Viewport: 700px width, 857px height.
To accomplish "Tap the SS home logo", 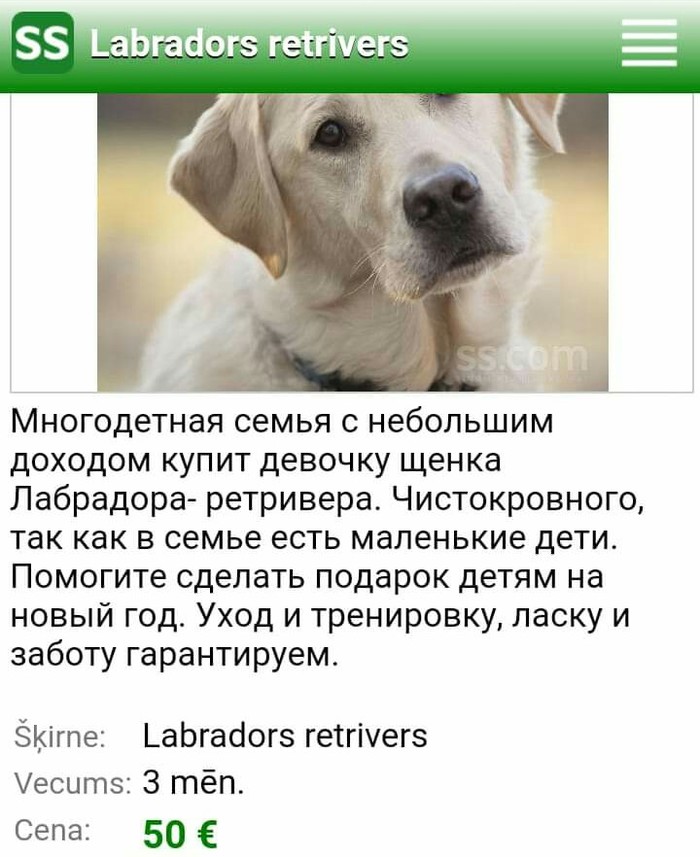I will pos(42,44).
